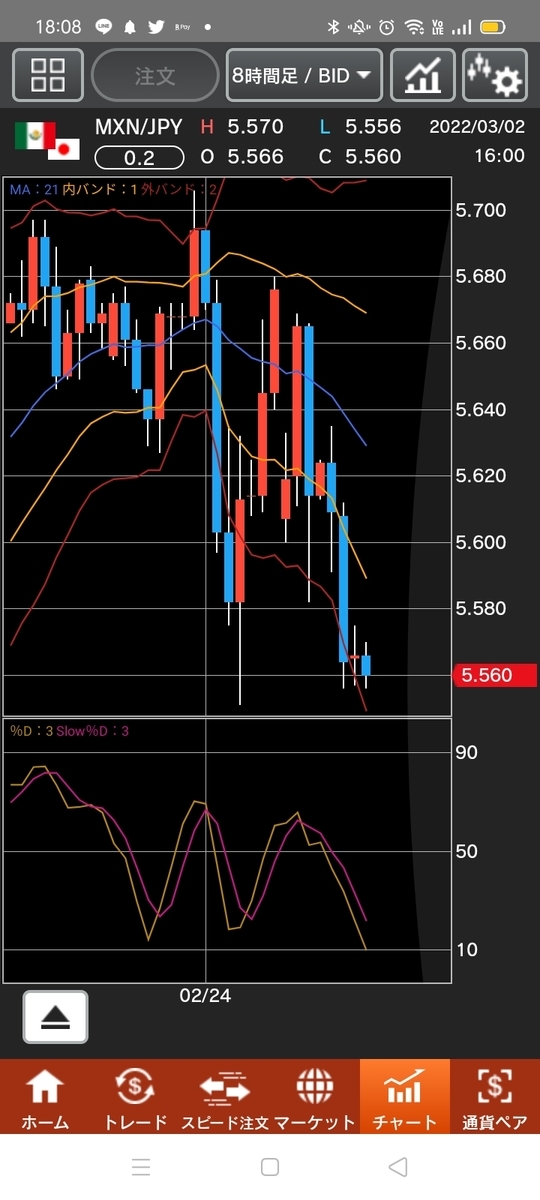
Task: Open the スピード注文 tab
Action: tap(225, 1097)
